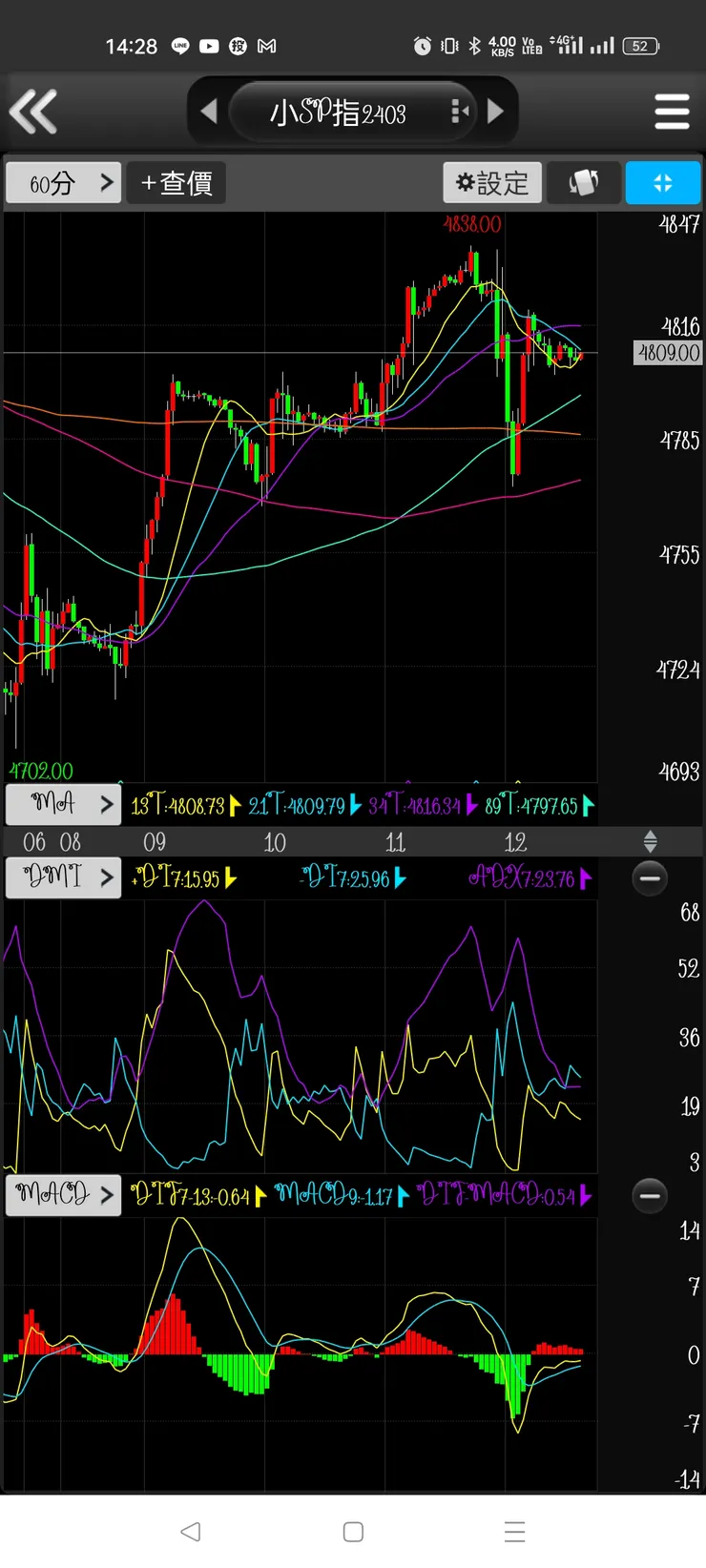Remove the DMI indicator panel
Screen dimensions: 706x1568
[x=650, y=878]
